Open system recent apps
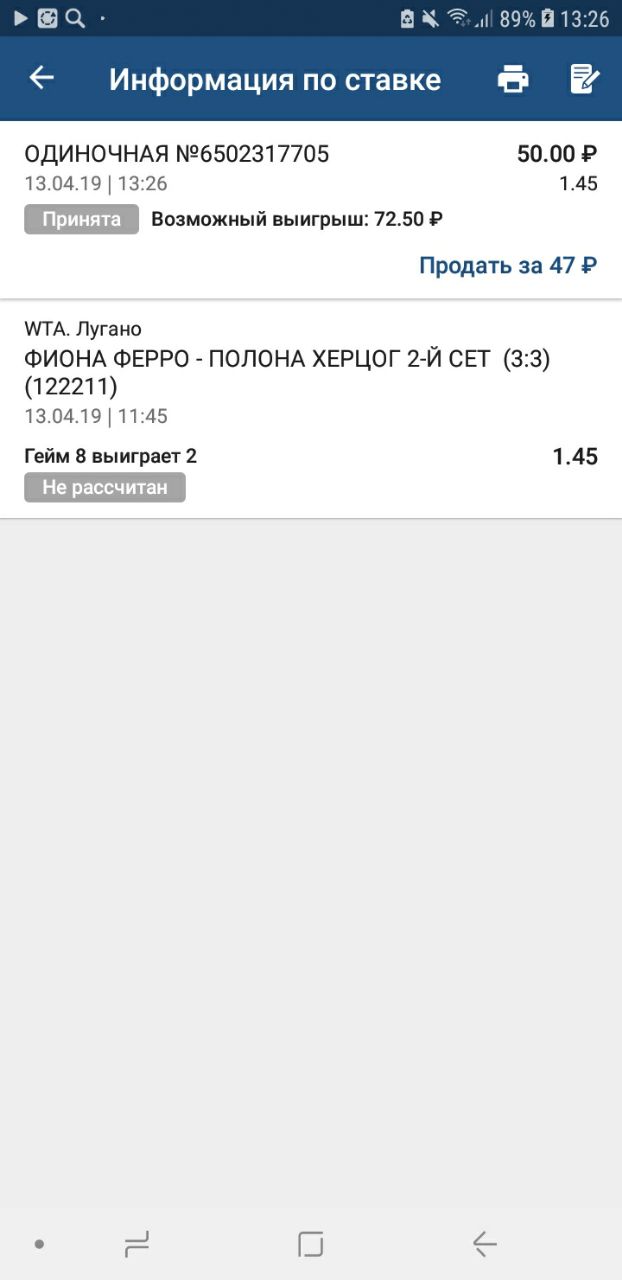The height and width of the screenshot is (1280, 622). coord(137,1244)
